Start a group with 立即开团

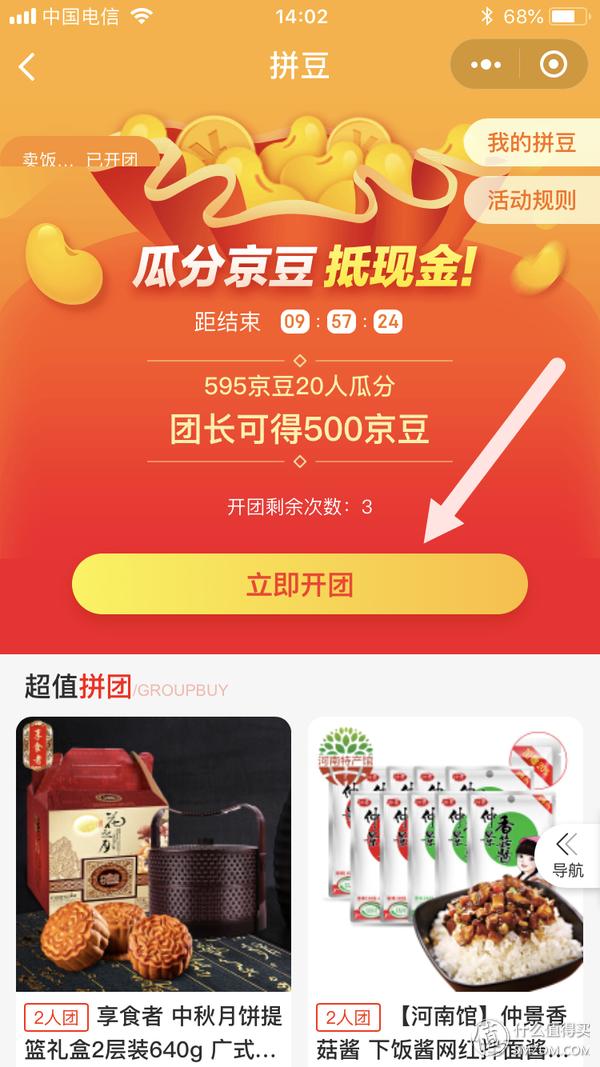[x=300, y=585]
